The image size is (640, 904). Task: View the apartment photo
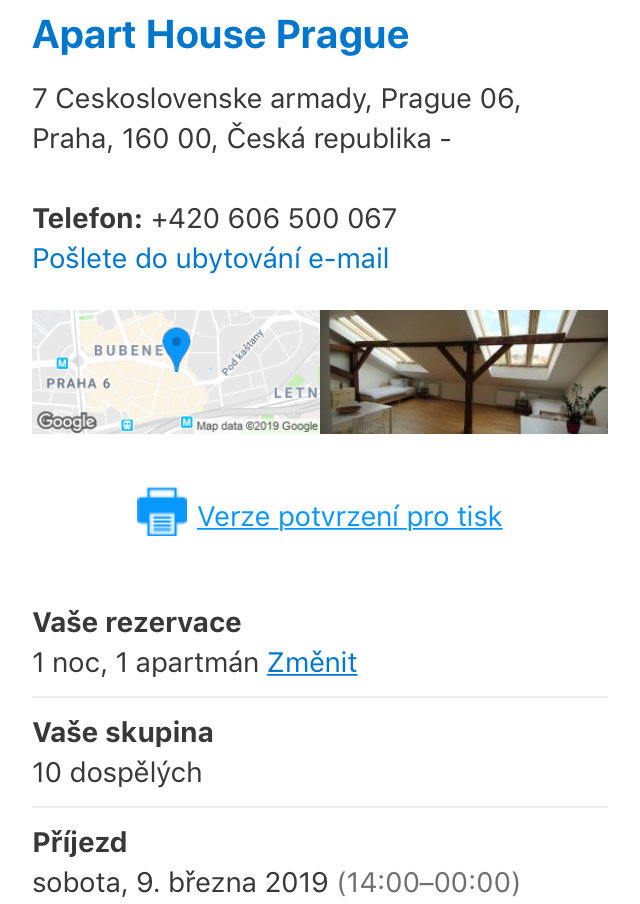tap(463, 371)
